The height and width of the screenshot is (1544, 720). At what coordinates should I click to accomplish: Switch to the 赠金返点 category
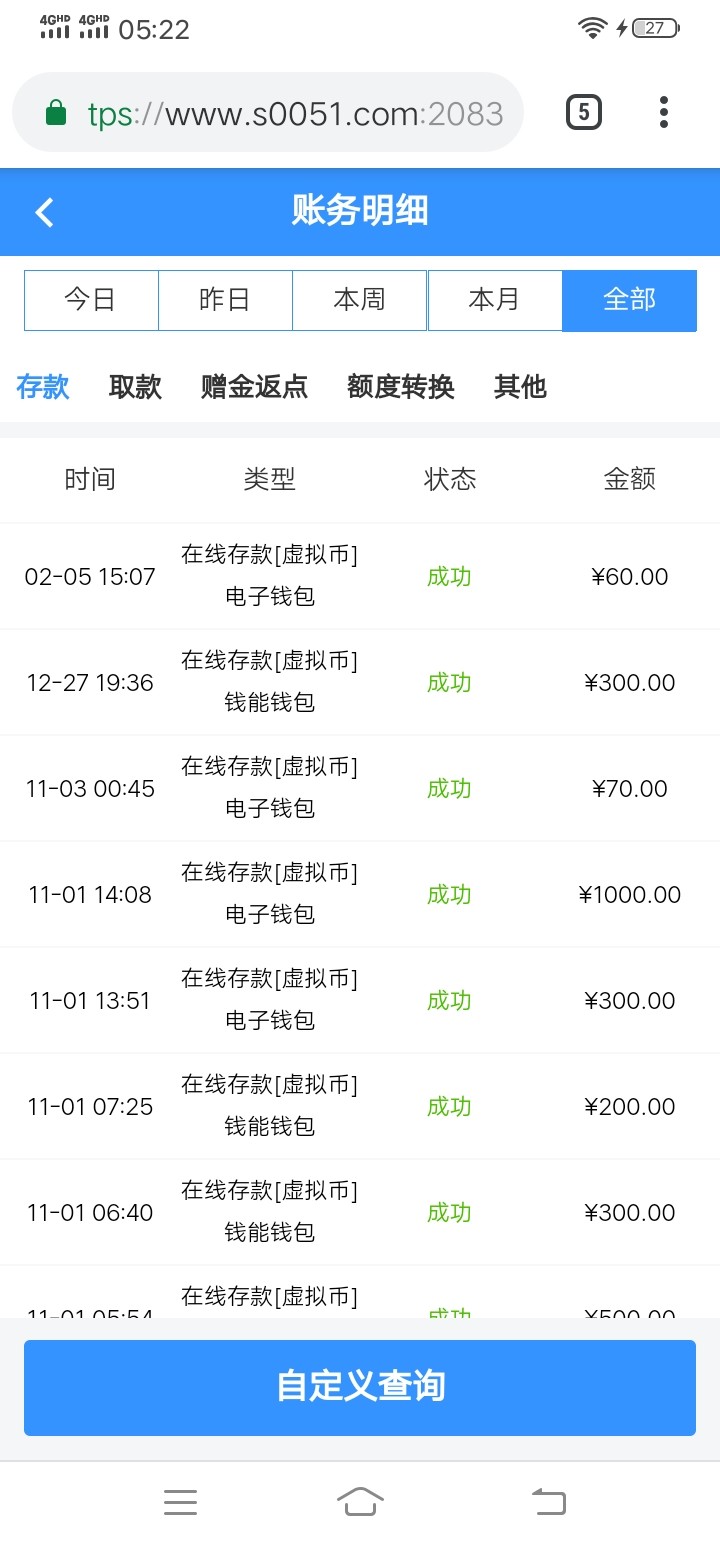tap(254, 387)
